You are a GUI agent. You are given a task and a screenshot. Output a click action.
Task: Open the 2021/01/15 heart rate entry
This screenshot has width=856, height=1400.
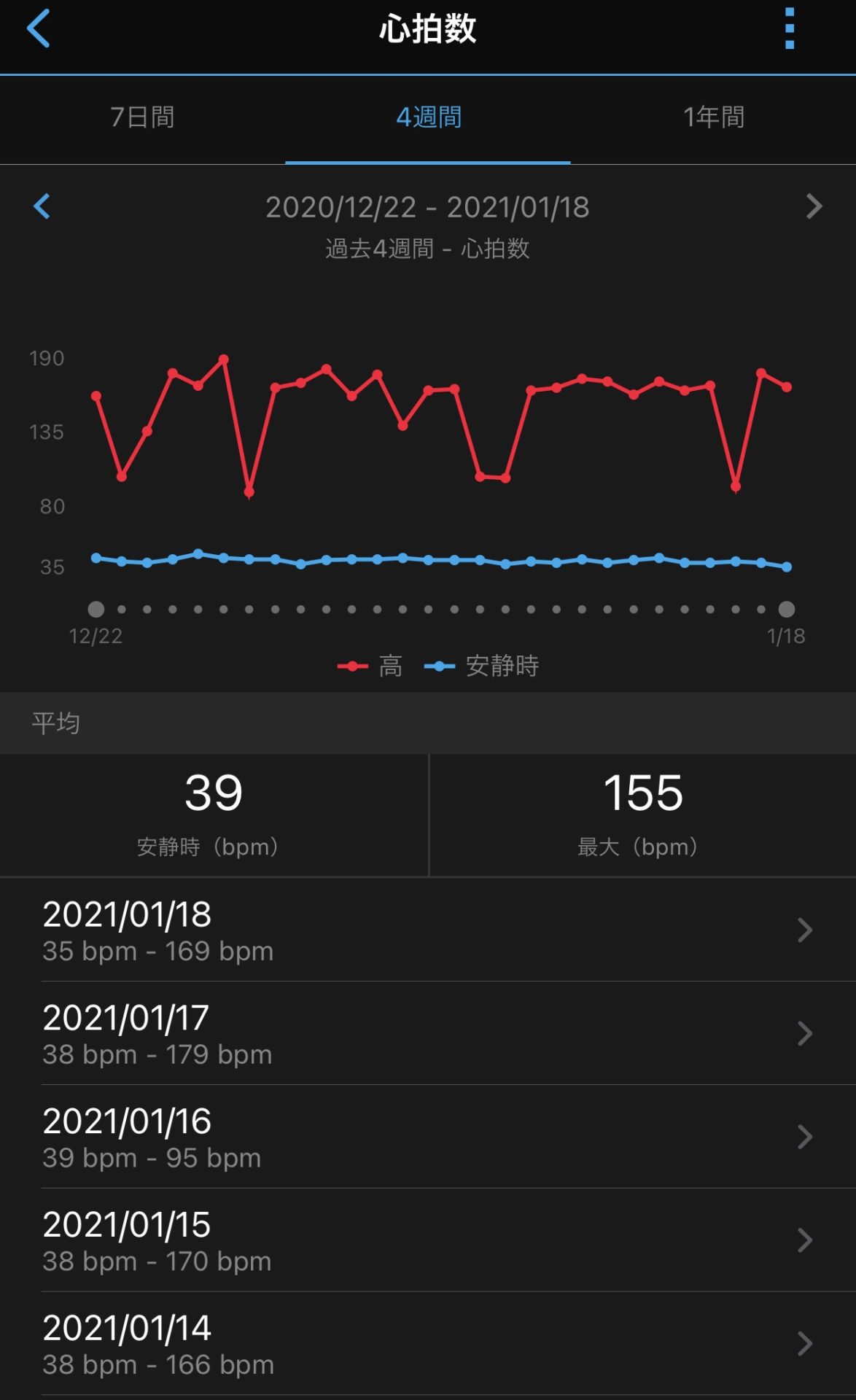427,1241
